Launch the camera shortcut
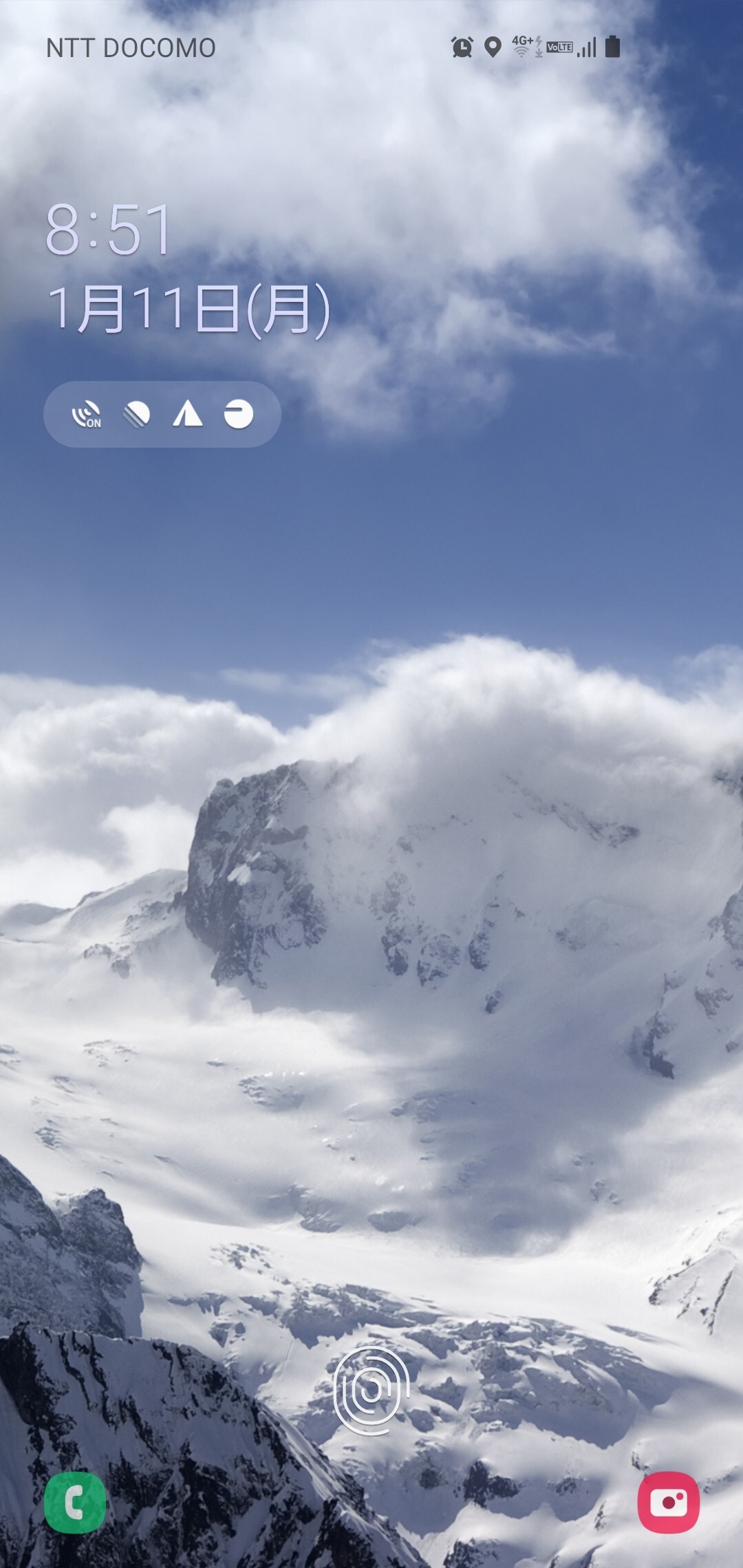The height and width of the screenshot is (1568, 743). tap(668, 1503)
